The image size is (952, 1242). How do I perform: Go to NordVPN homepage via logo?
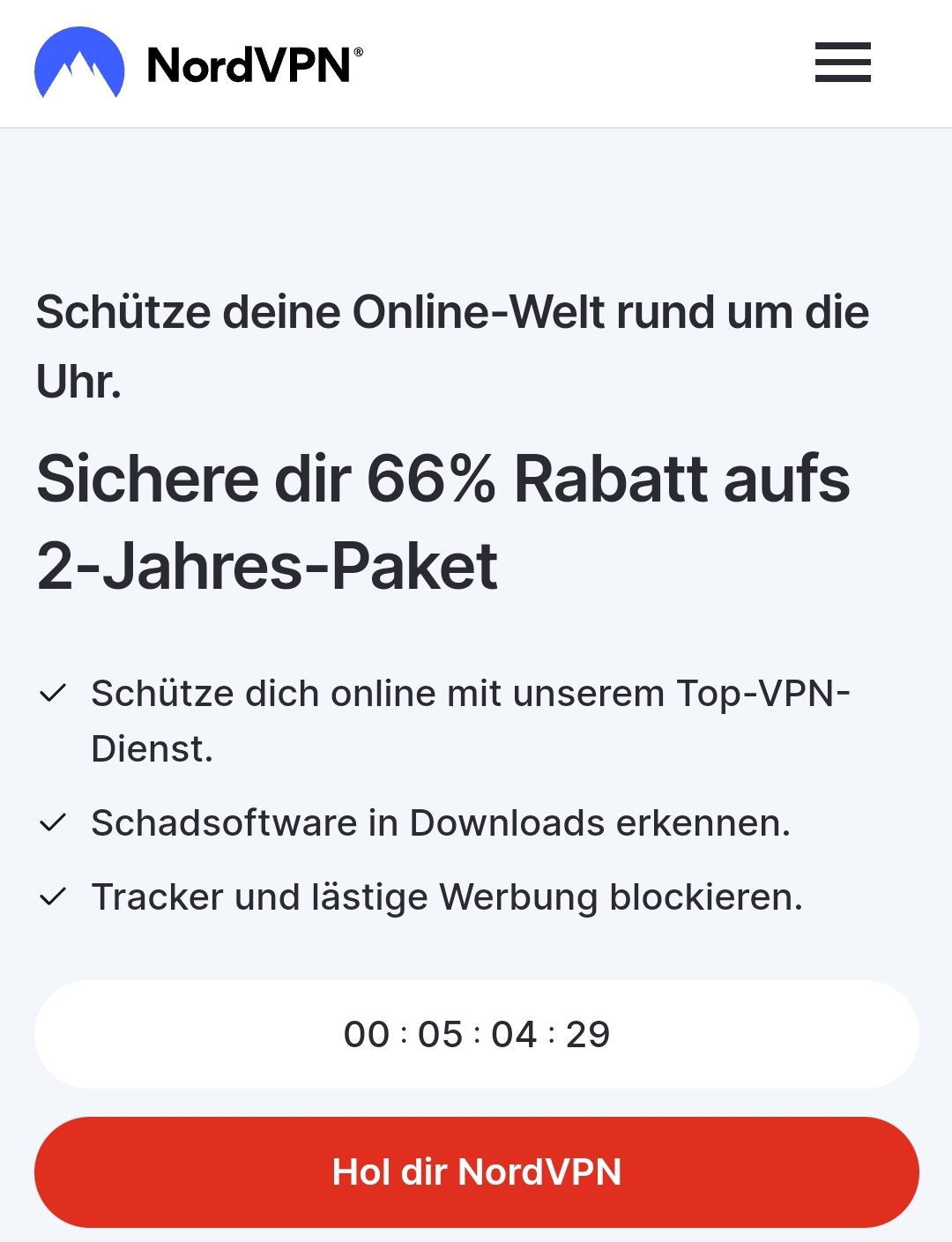point(199,63)
